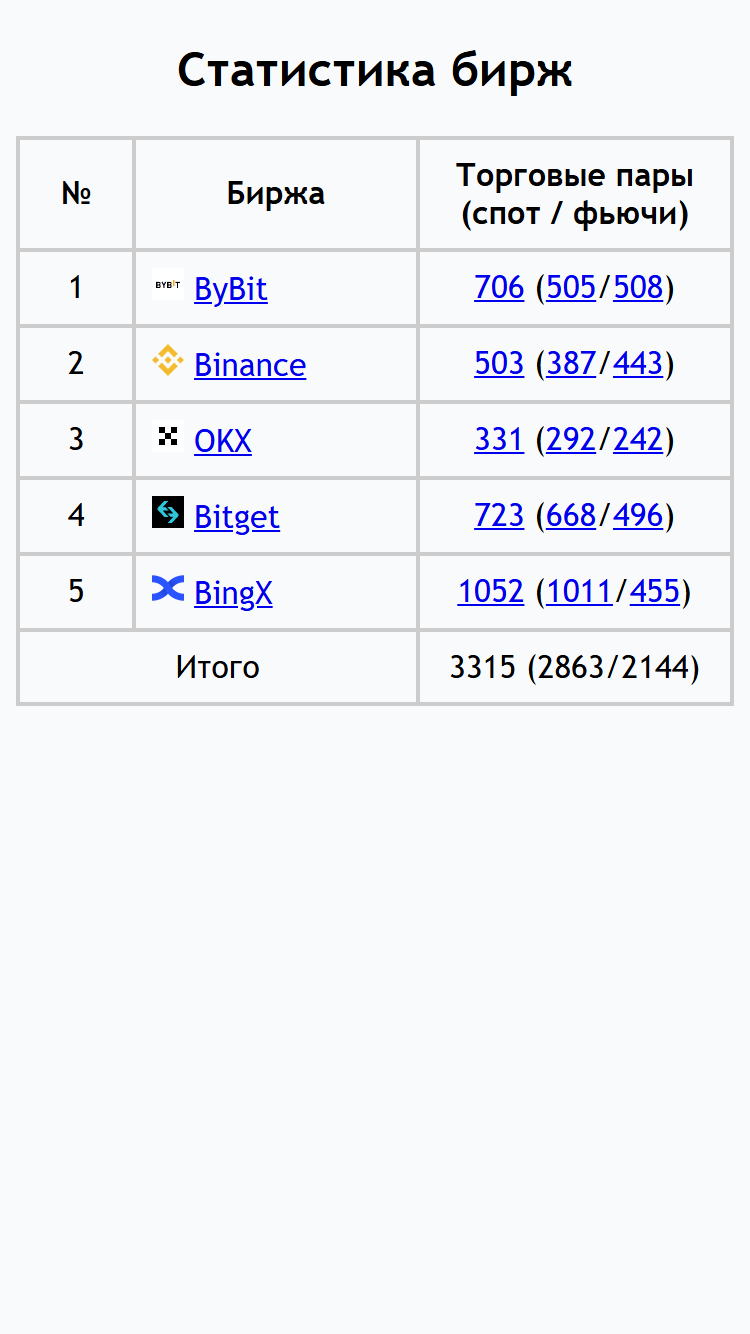This screenshot has height=1334, width=750.
Task: Open Binance's futures pairs link 443
Action: pyautogui.click(x=638, y=364)
